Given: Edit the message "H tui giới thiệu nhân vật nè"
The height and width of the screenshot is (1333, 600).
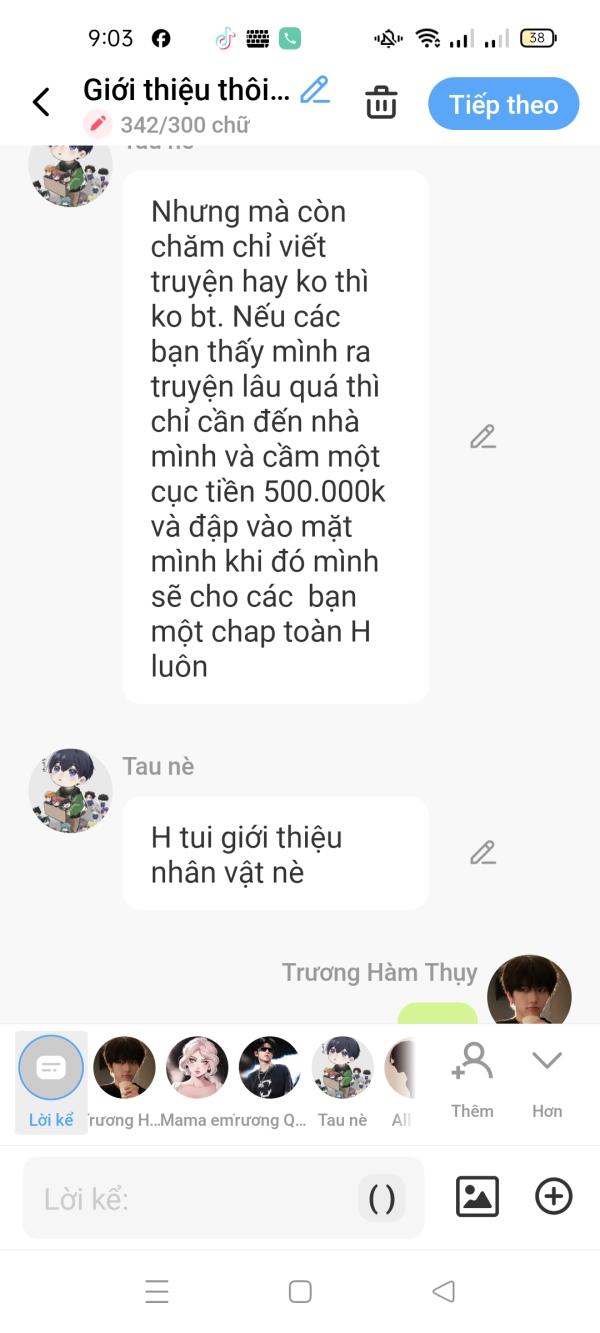Looking at the screenshot, I should 483,853.
